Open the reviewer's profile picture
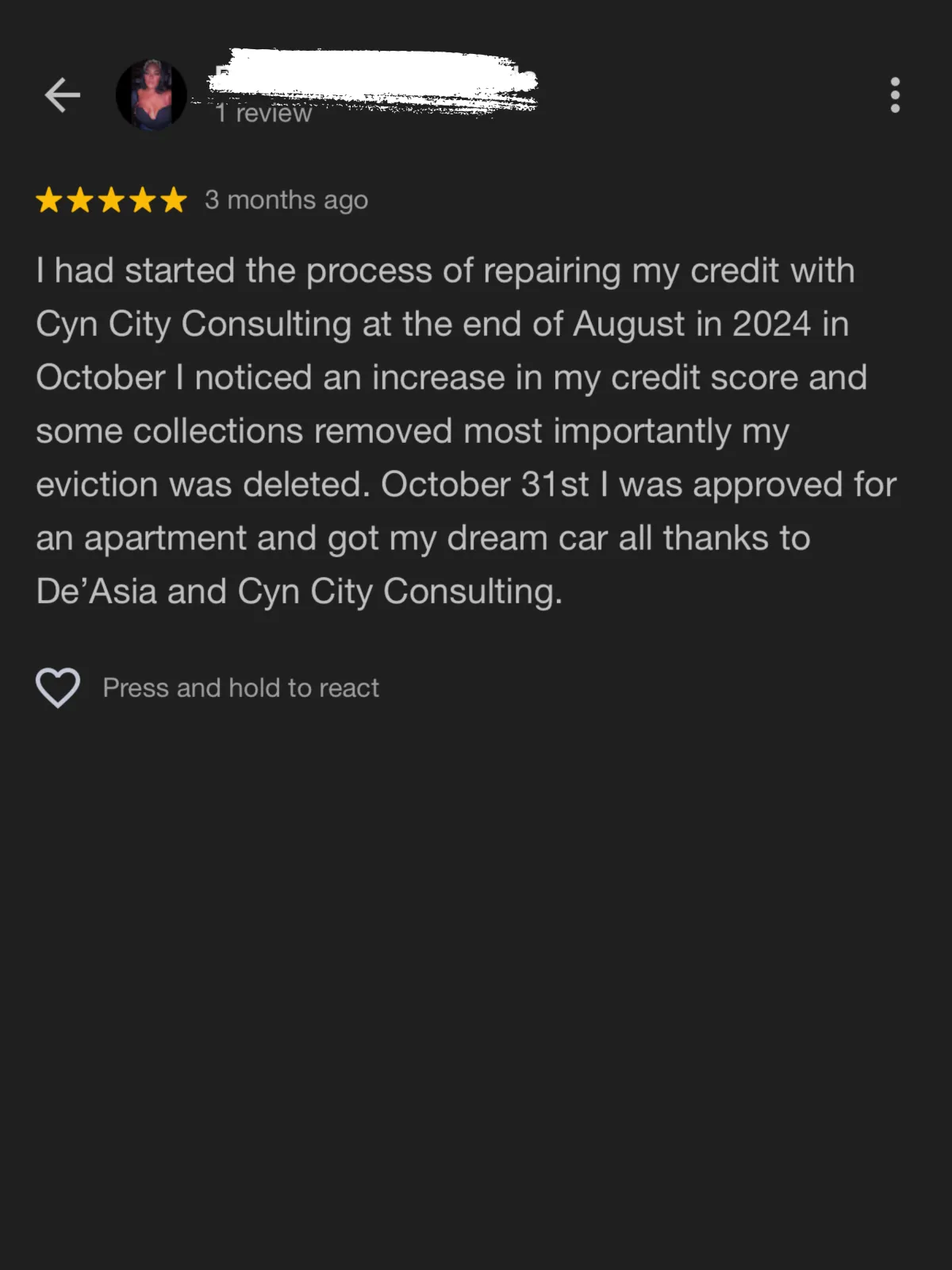The image size is (952, 1270). click(152, 94)
